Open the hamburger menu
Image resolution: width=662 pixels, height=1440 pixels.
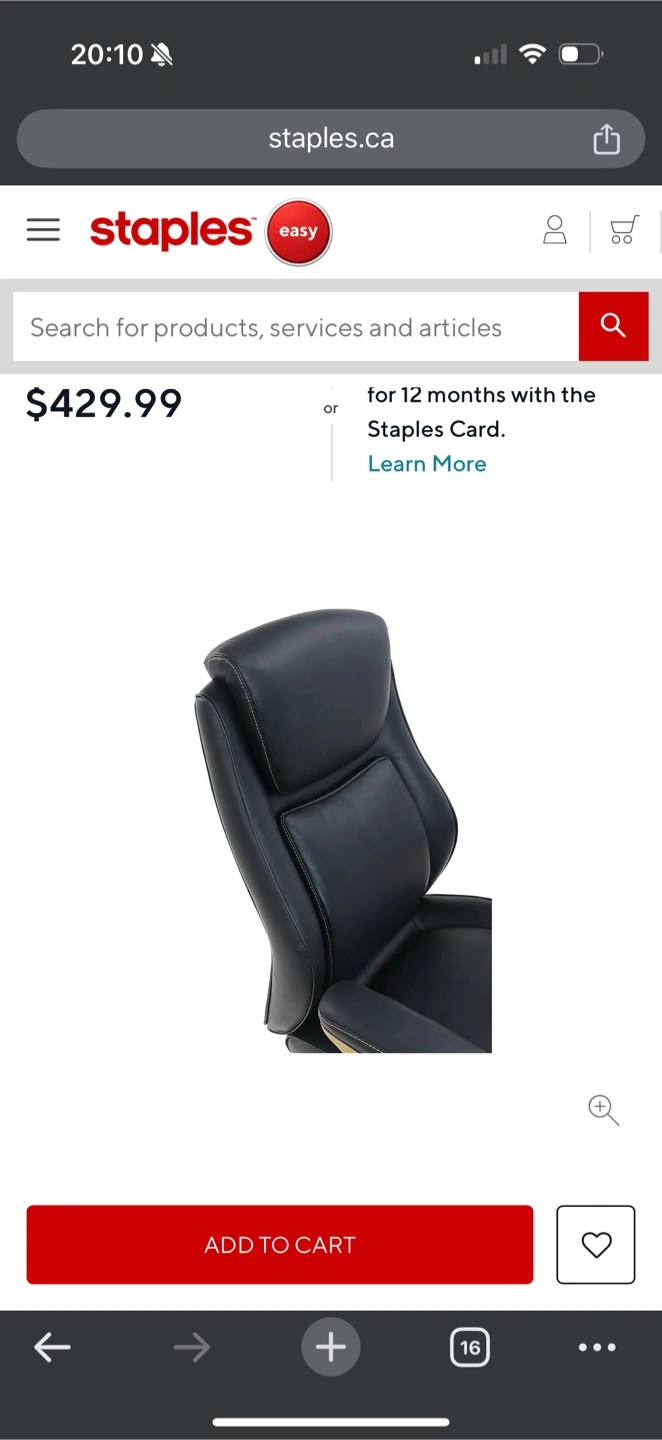coord(43,231)
